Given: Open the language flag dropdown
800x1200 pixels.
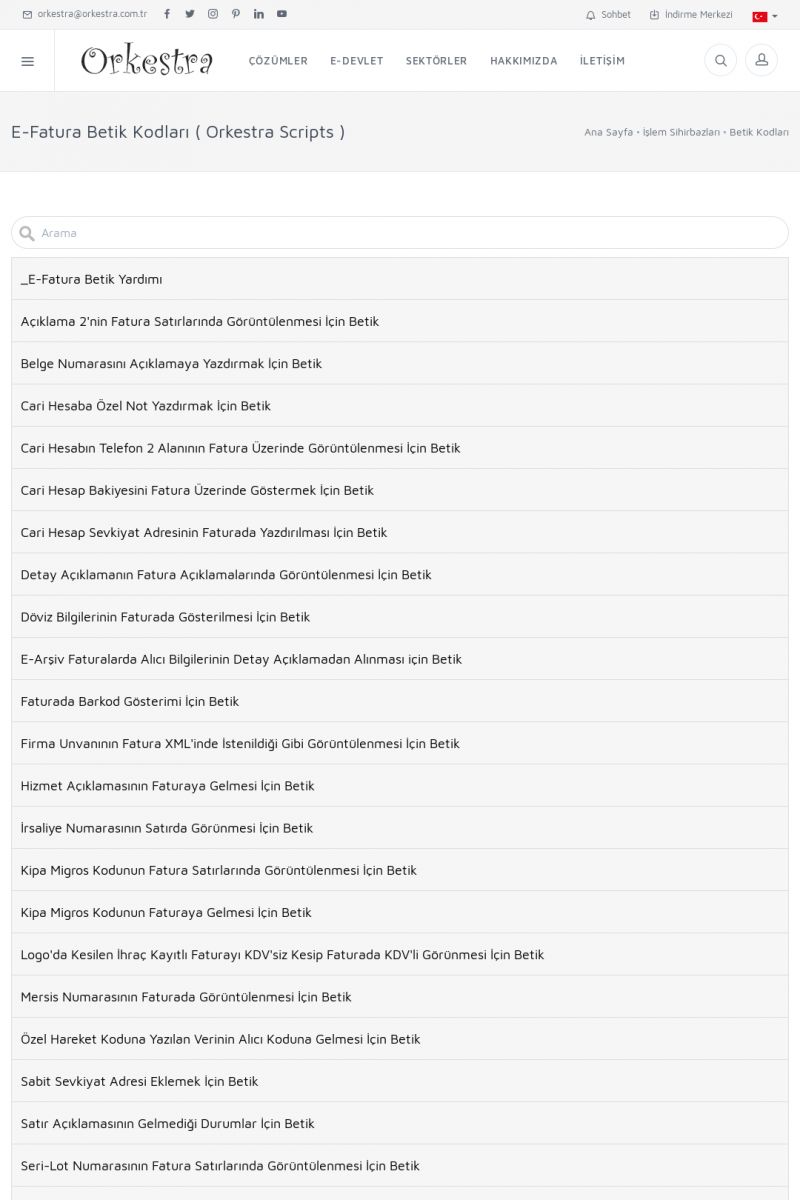Looking at the screenshot, I should point(765,16).
